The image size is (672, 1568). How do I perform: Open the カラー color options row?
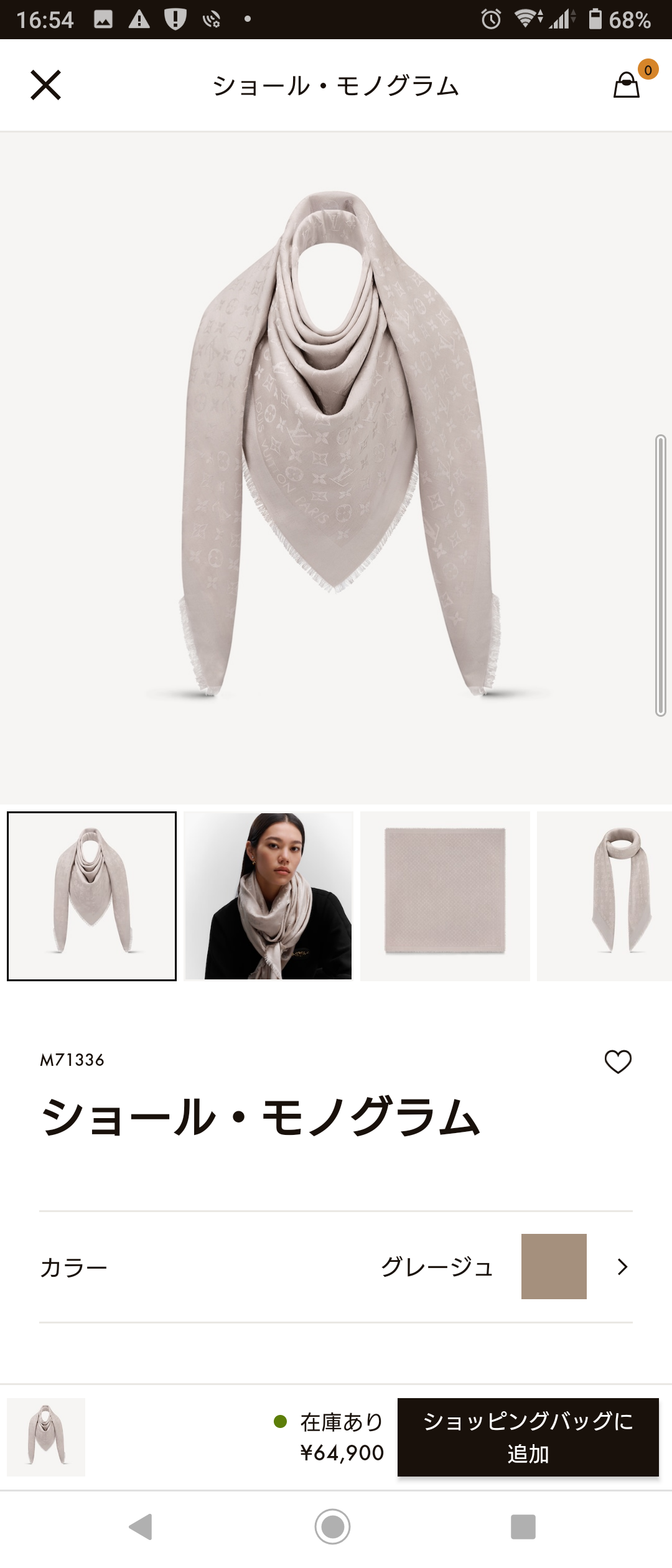coord(75,1267)
